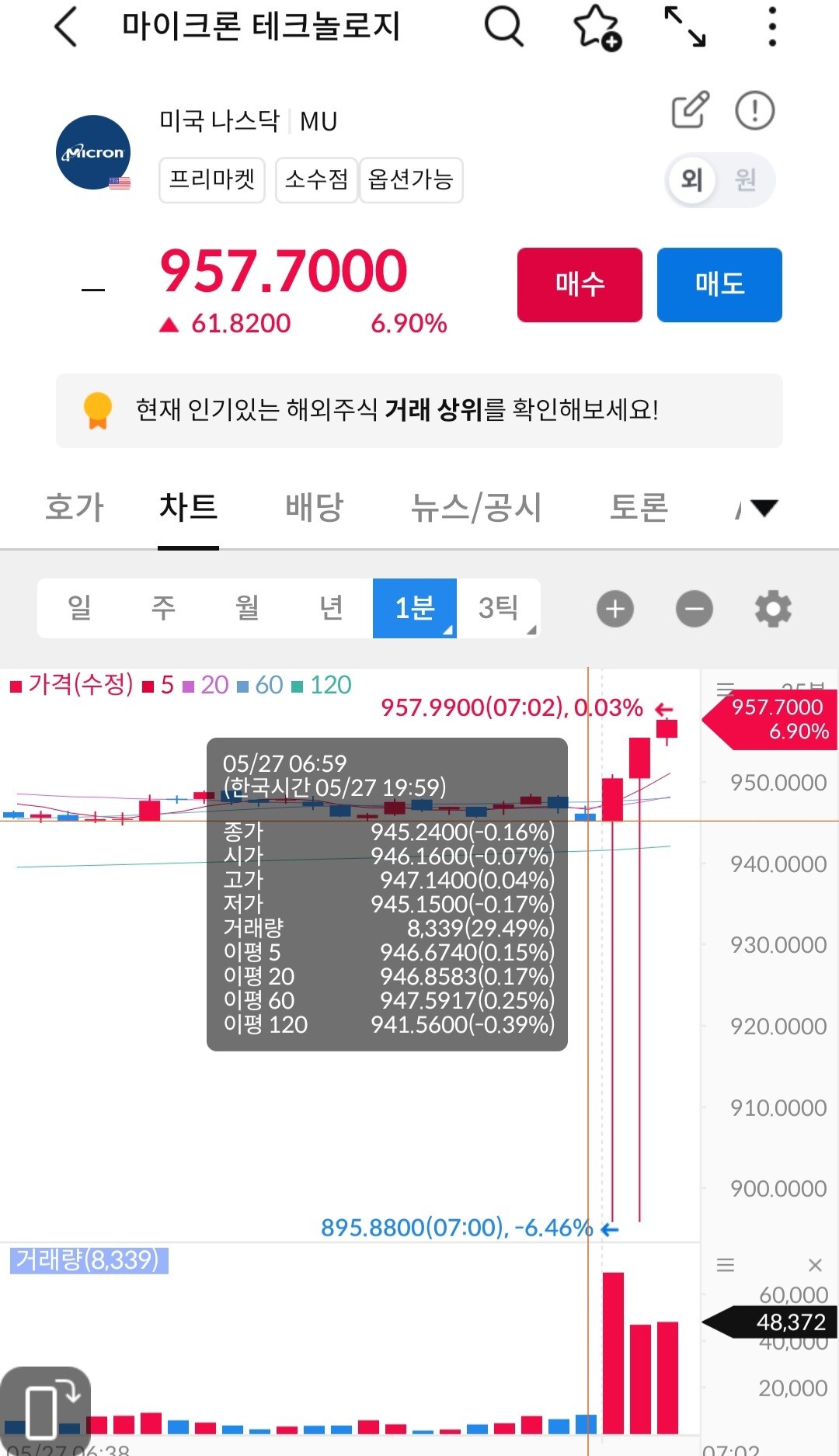
Task: Open the memo edit pencil icon
Action: pos(691,109)
